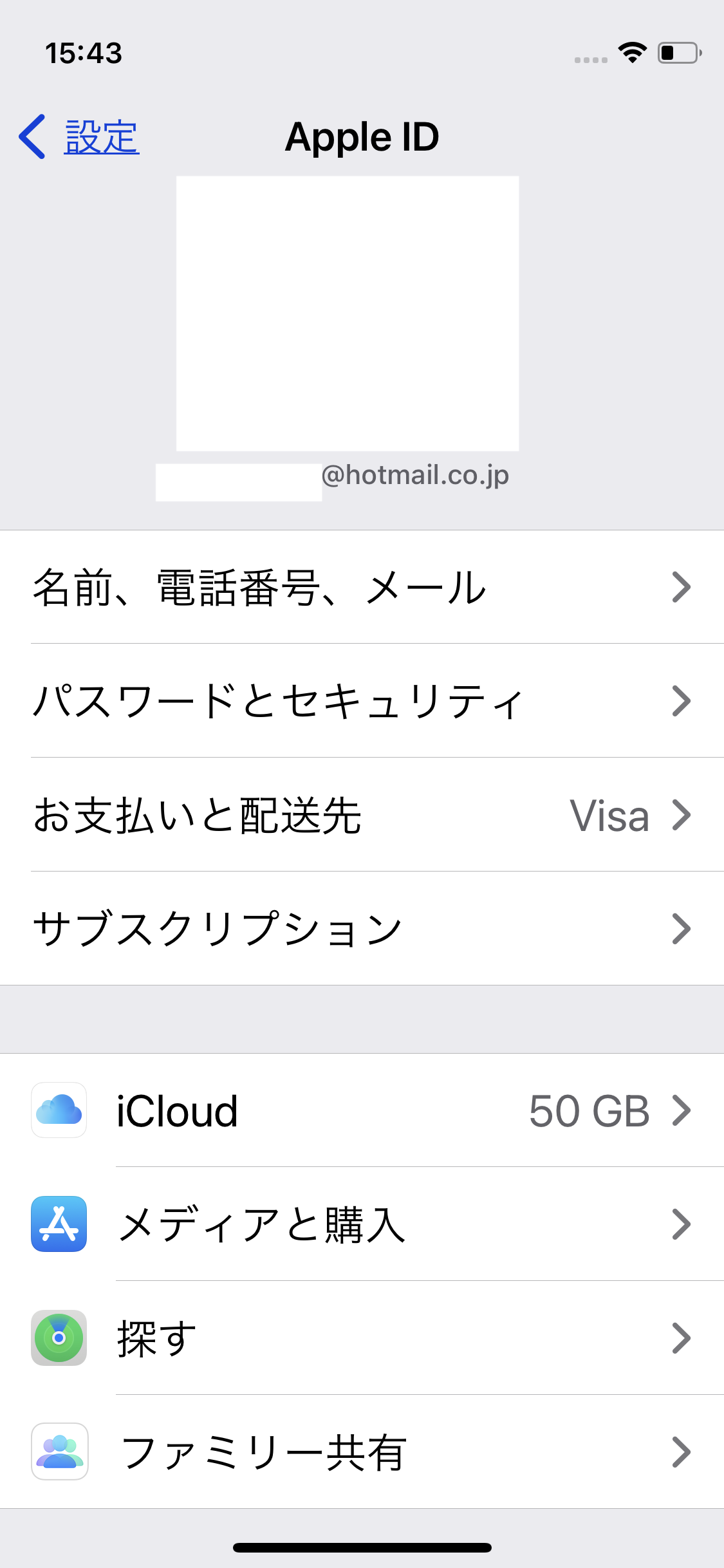Open サブスクリプション row
This screenshot has height=1568, width=724.
362,929
